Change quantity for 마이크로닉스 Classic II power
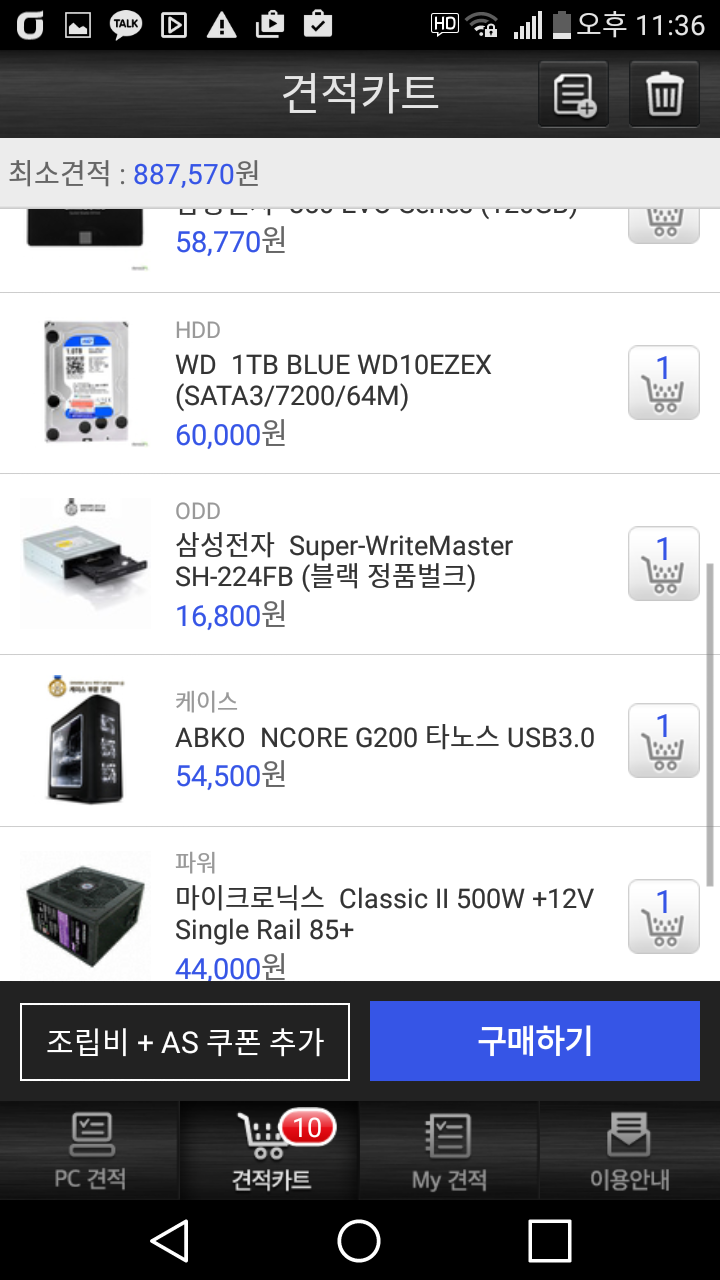Viewport: 720px width, 1280px height. pos(663,916)
